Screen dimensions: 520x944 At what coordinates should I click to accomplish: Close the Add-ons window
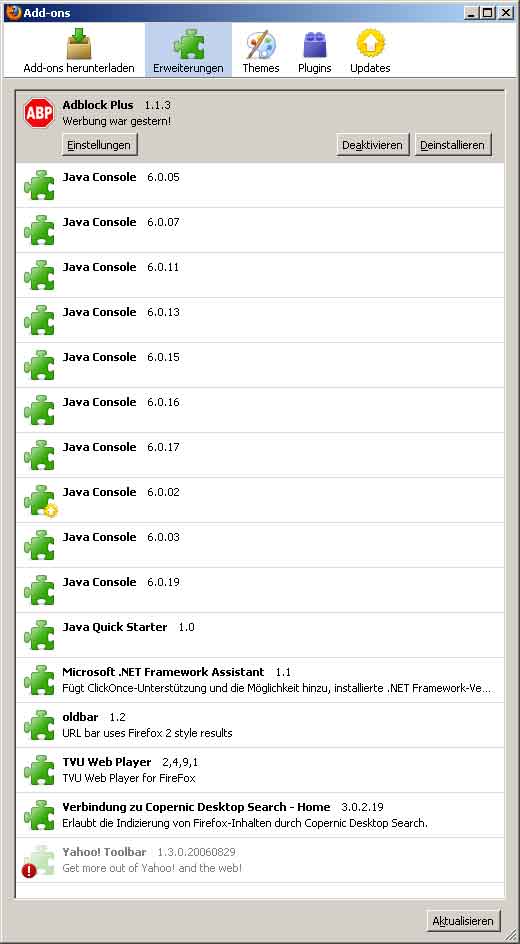tap(506, 12)
